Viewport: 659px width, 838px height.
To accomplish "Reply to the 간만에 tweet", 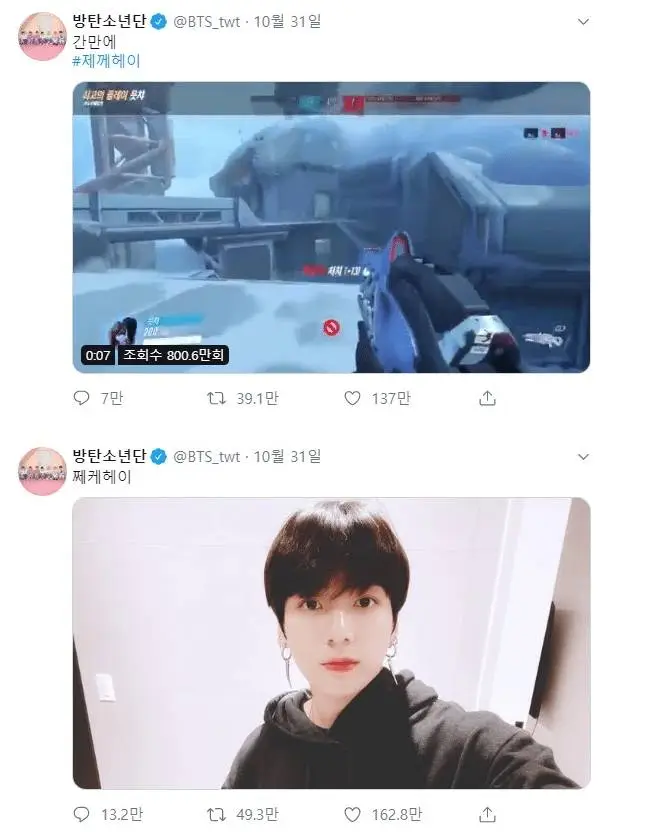I will tap(82, 398).
